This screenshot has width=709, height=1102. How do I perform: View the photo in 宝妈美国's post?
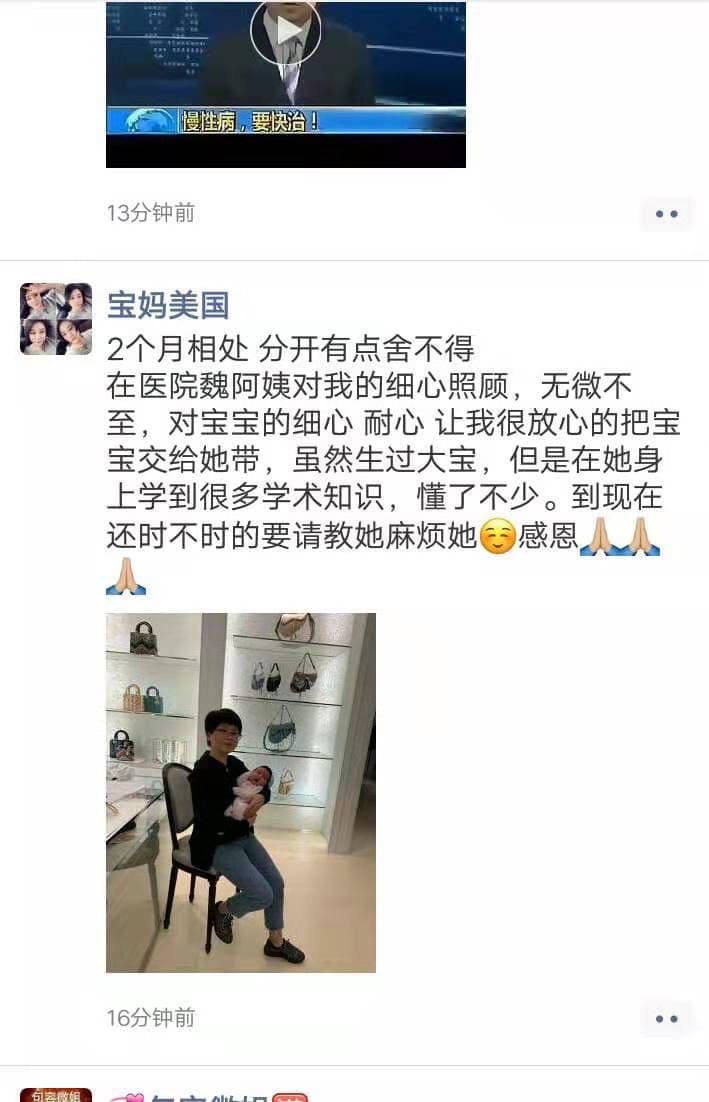point(241,792)
